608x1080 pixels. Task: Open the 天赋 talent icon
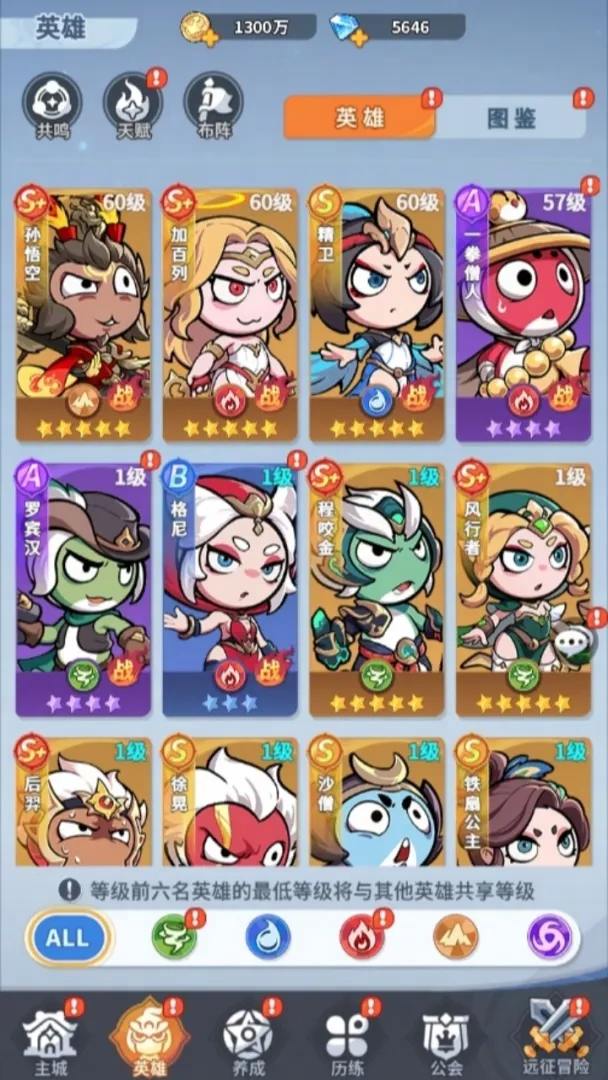[x=133, y=105]
